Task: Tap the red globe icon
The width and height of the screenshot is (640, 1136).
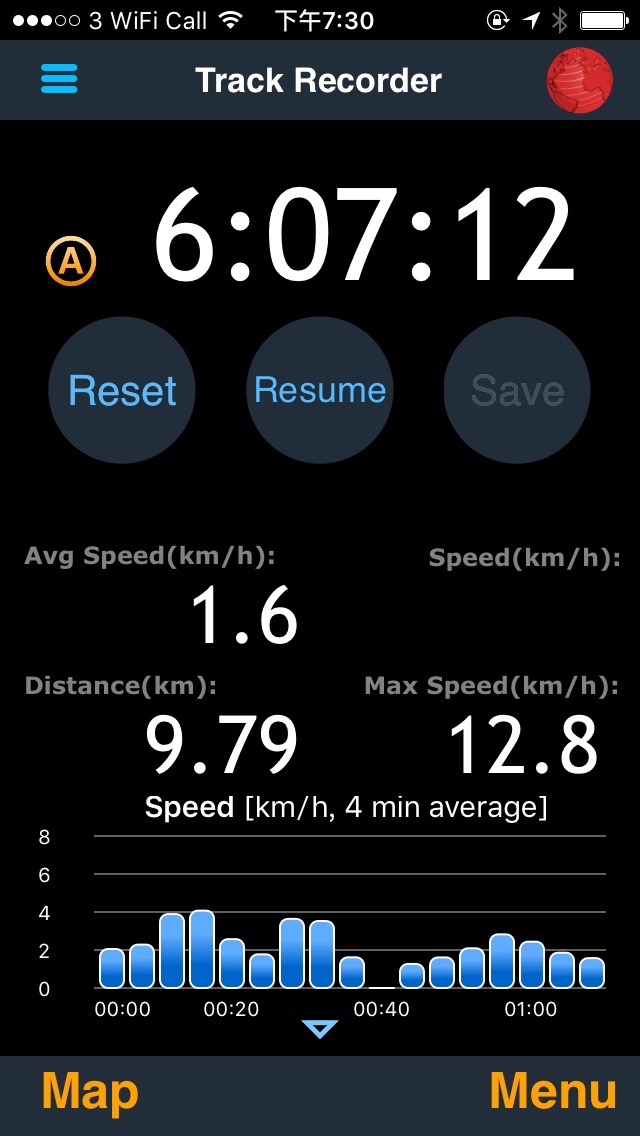Action: tap(579, 80)
